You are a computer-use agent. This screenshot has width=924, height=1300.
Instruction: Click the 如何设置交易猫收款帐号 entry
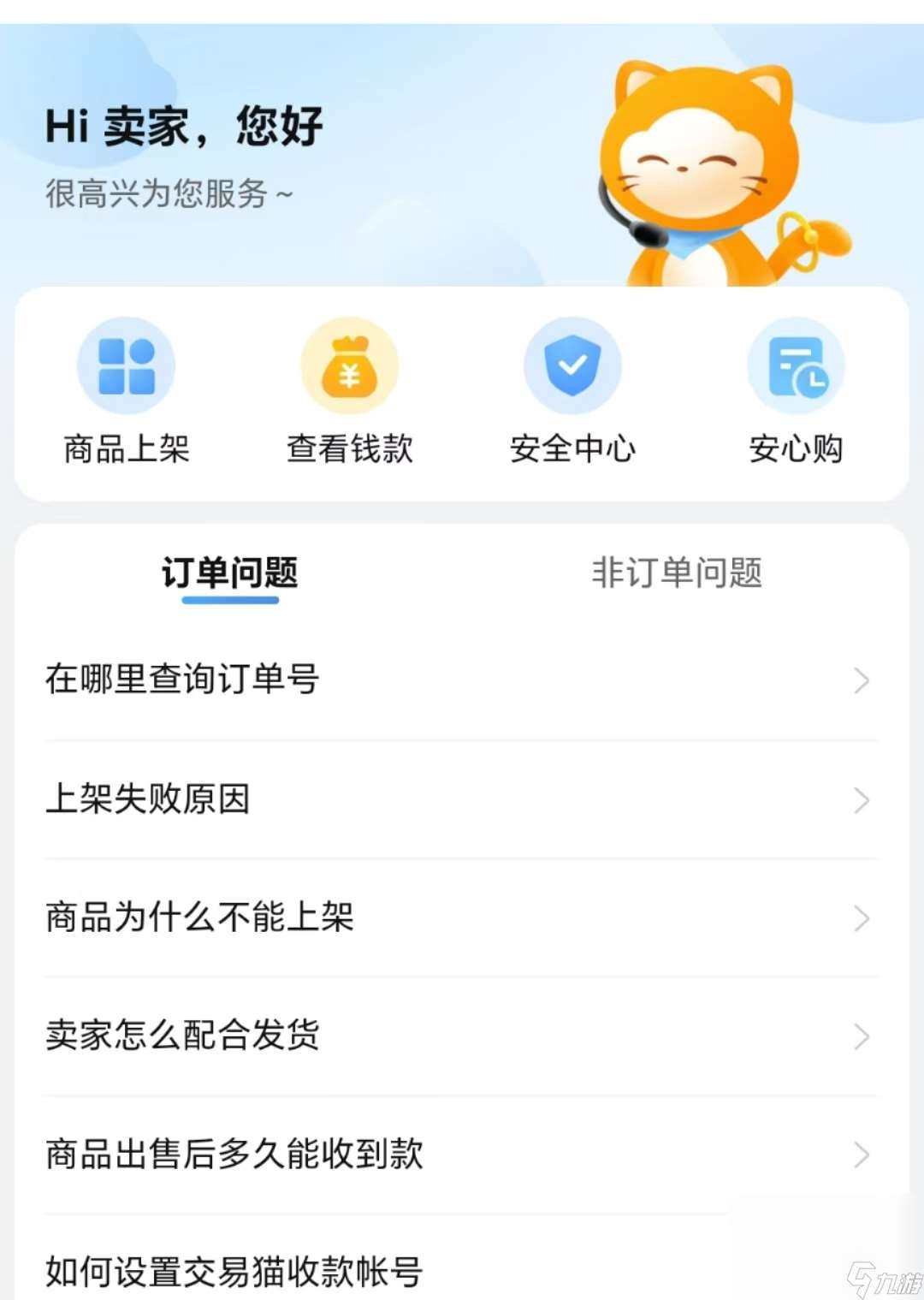point(234,1273)
